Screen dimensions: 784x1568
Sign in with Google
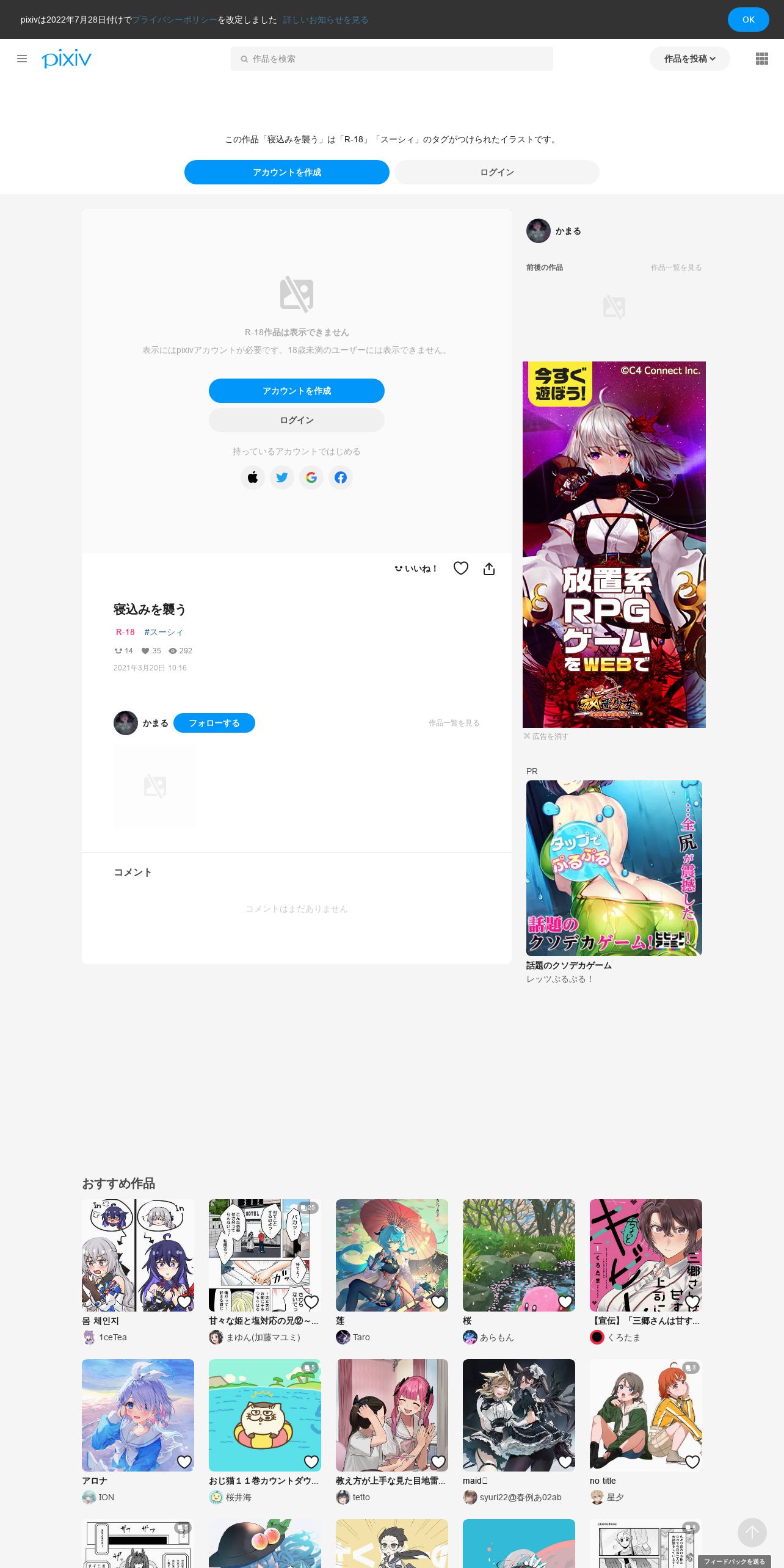pos(311,477)
